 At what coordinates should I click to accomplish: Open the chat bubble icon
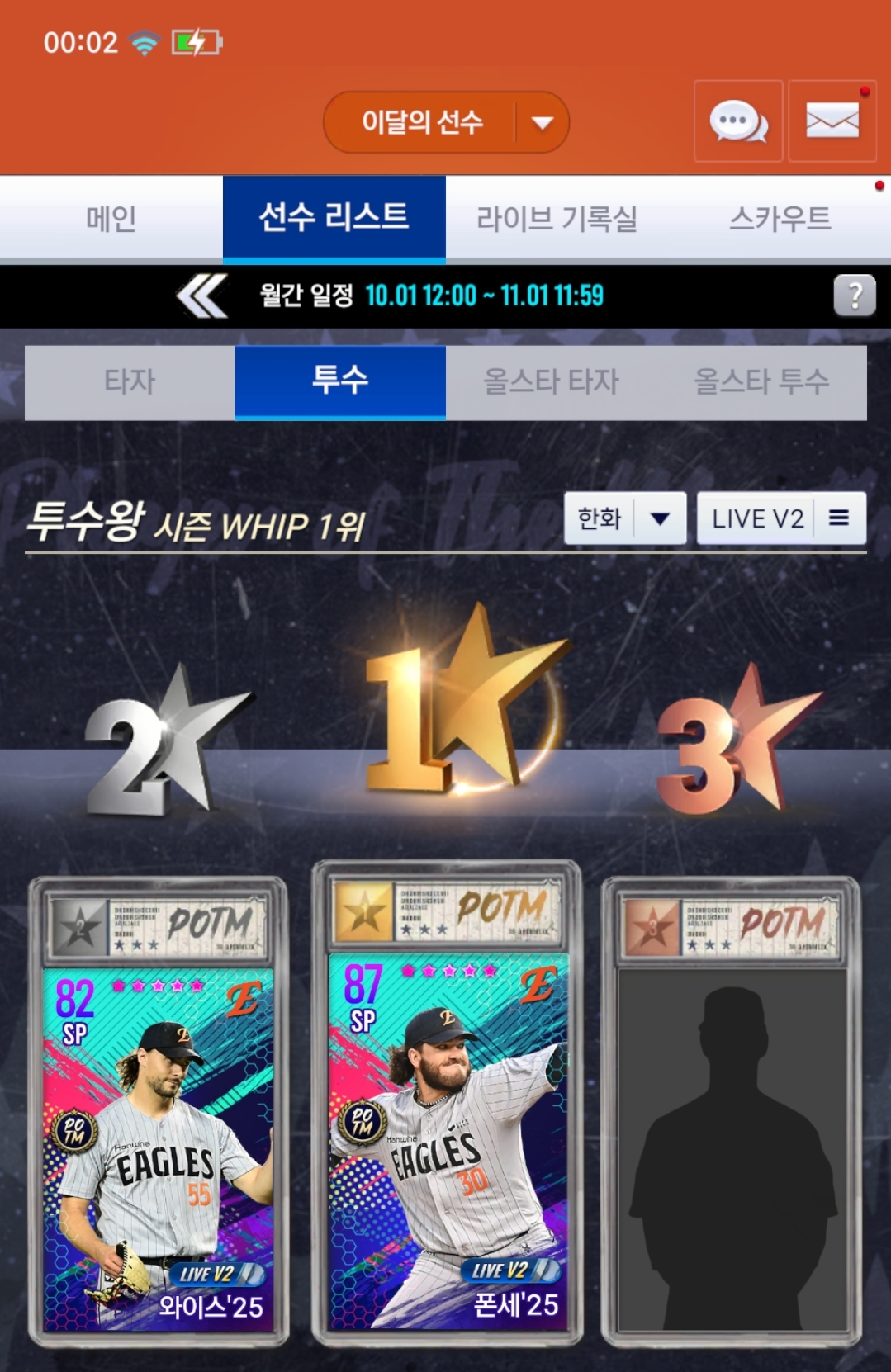pos(738,121)
